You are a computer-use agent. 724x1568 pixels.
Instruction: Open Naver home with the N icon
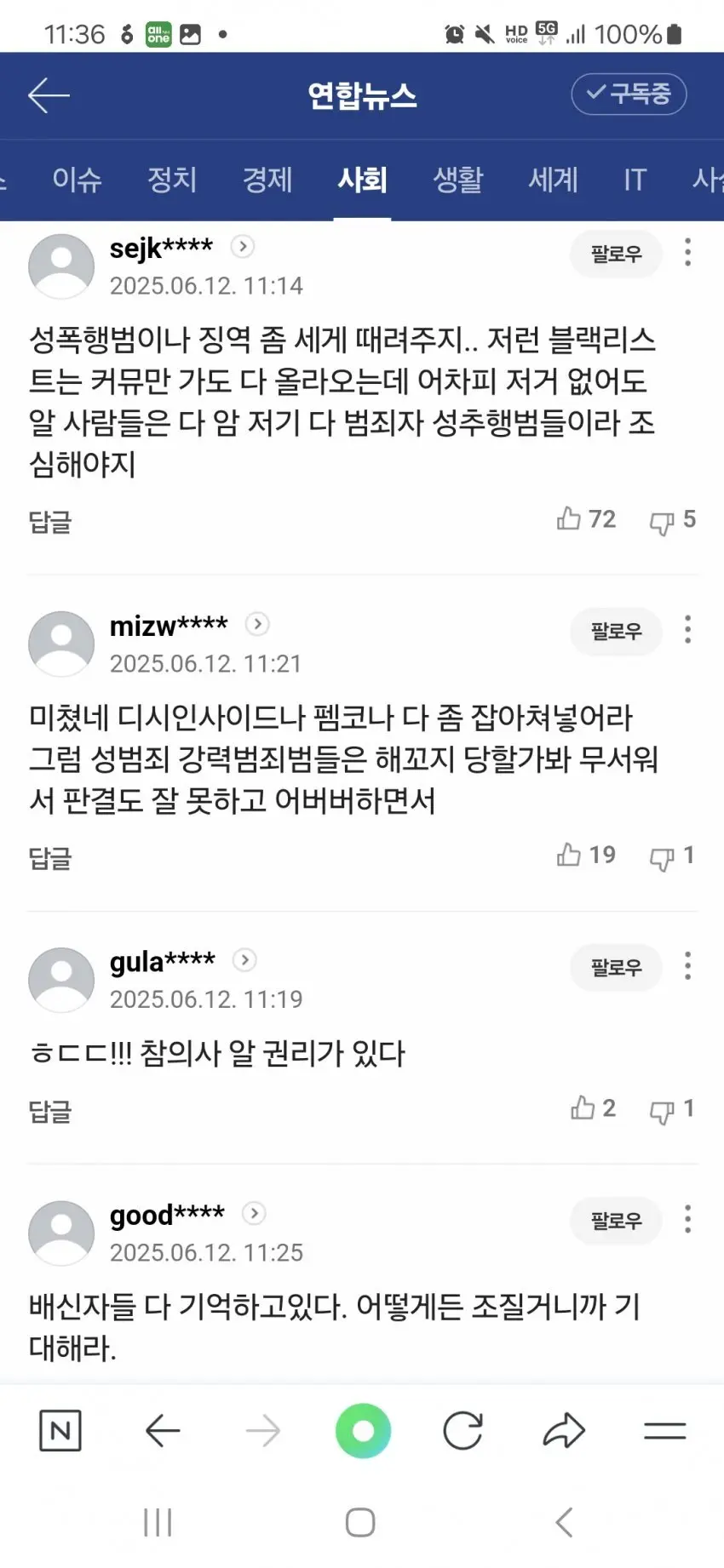pos(60,1430)
